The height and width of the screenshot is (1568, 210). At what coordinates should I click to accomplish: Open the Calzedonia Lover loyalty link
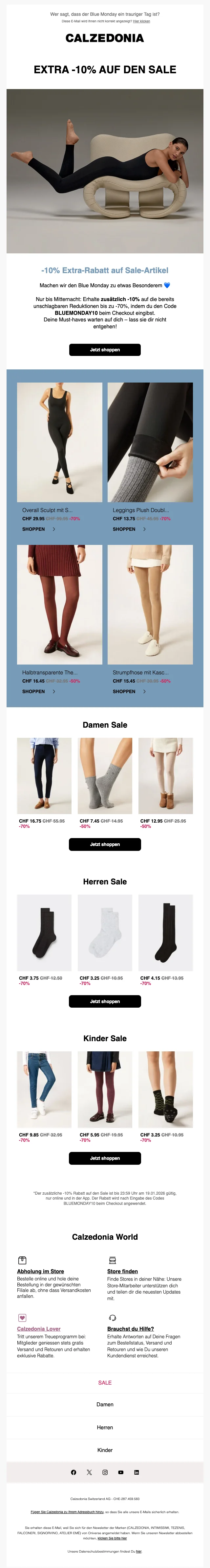coord(39,1329)
